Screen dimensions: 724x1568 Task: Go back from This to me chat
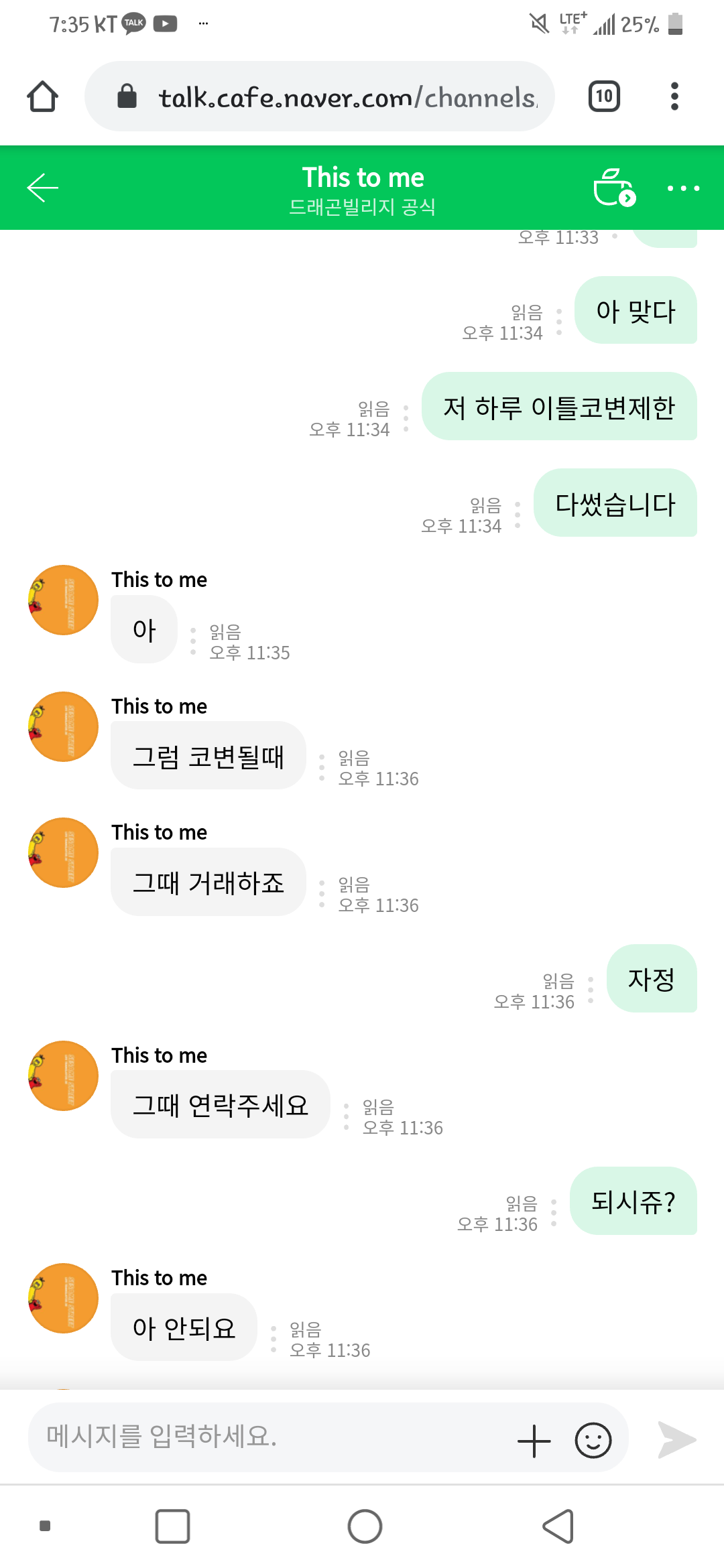(43, 188)
